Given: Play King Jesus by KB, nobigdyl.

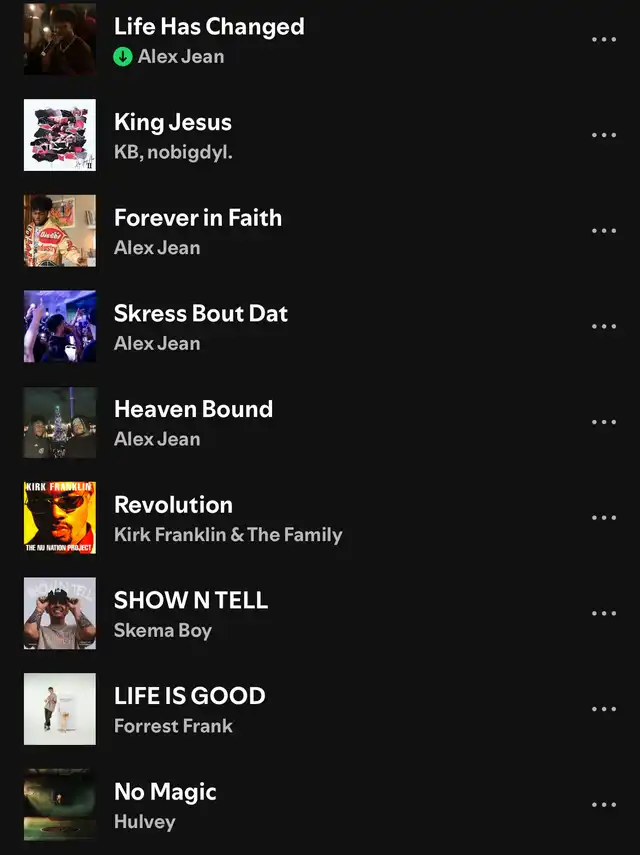Looking at the screenshot, I should tap(173, 123).
